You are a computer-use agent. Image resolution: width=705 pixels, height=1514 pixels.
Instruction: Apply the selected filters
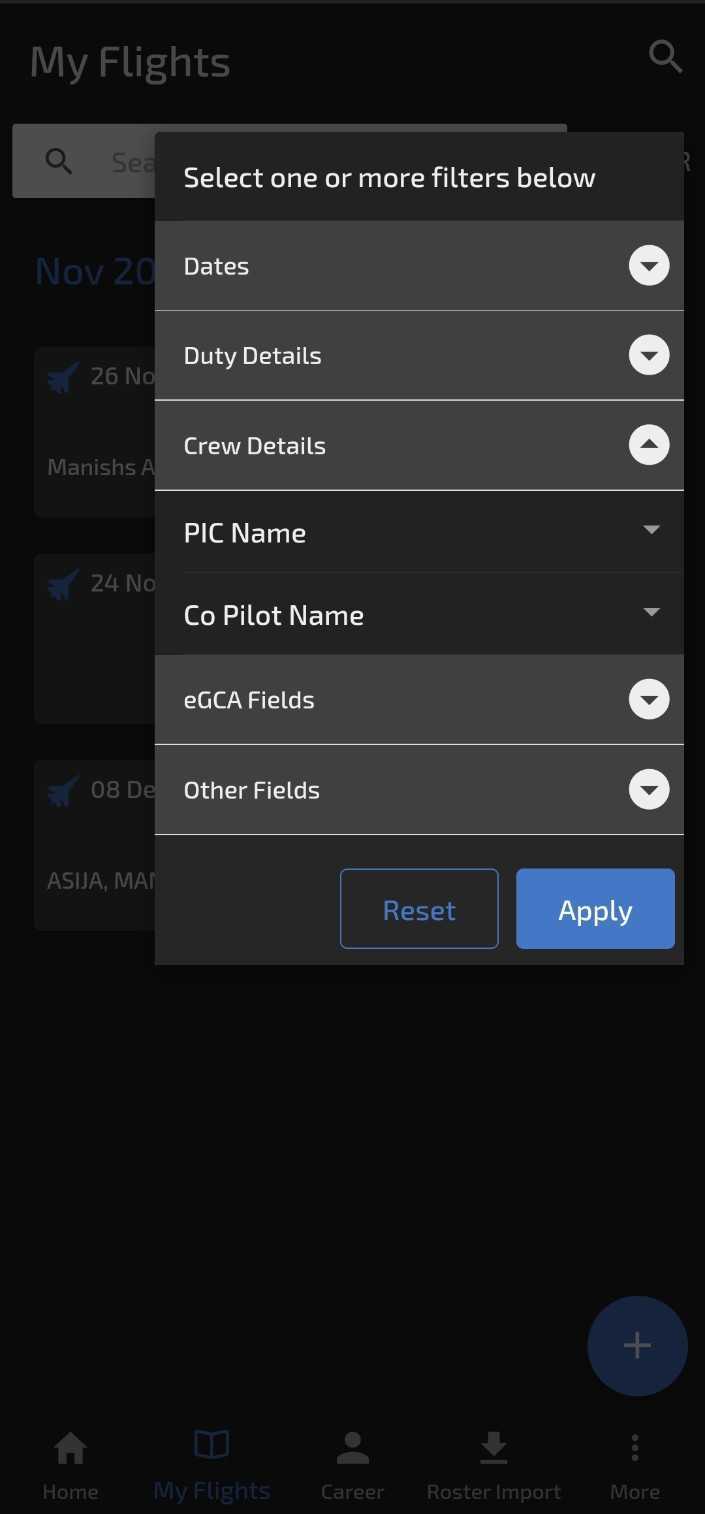(595, 909)
